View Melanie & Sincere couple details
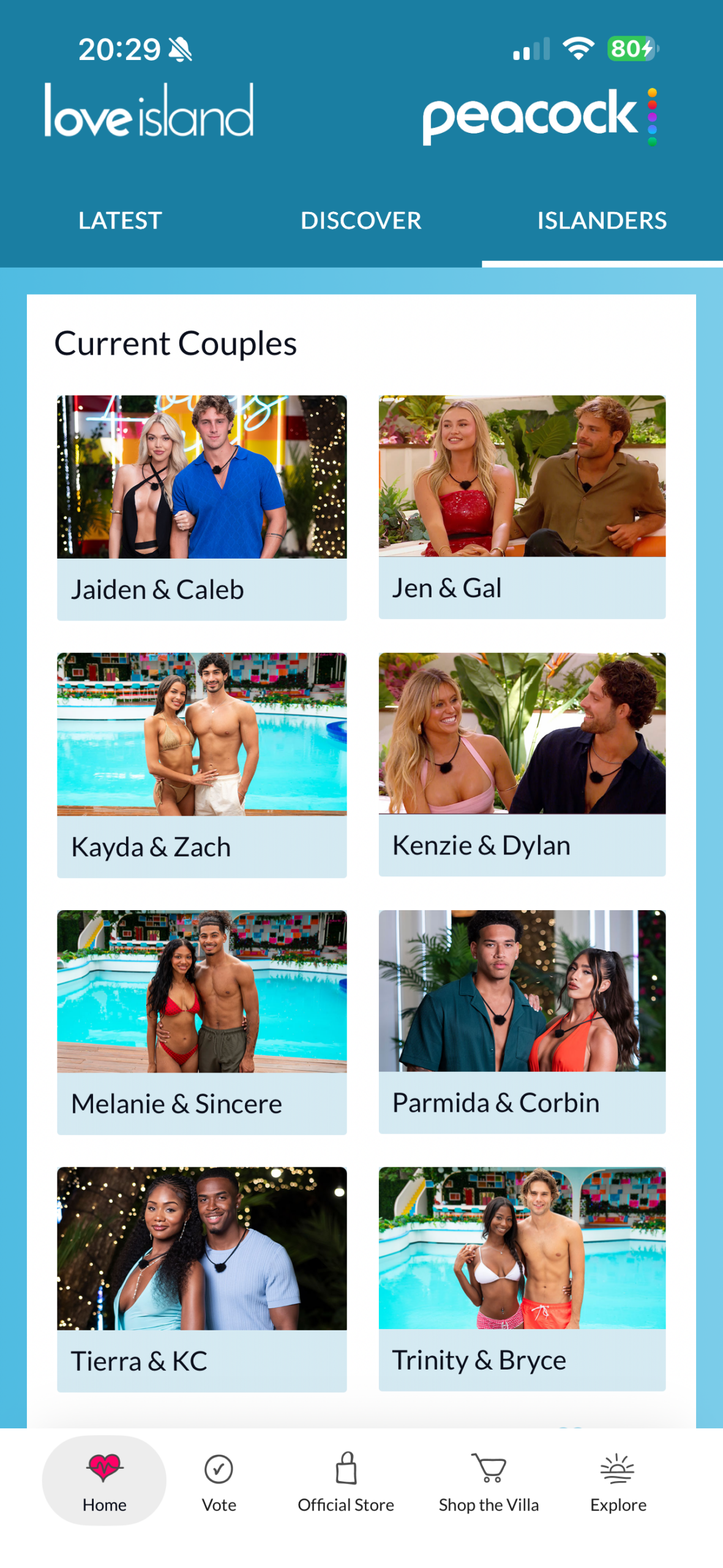This screenshot has width=723, height=1568. 201,1022
